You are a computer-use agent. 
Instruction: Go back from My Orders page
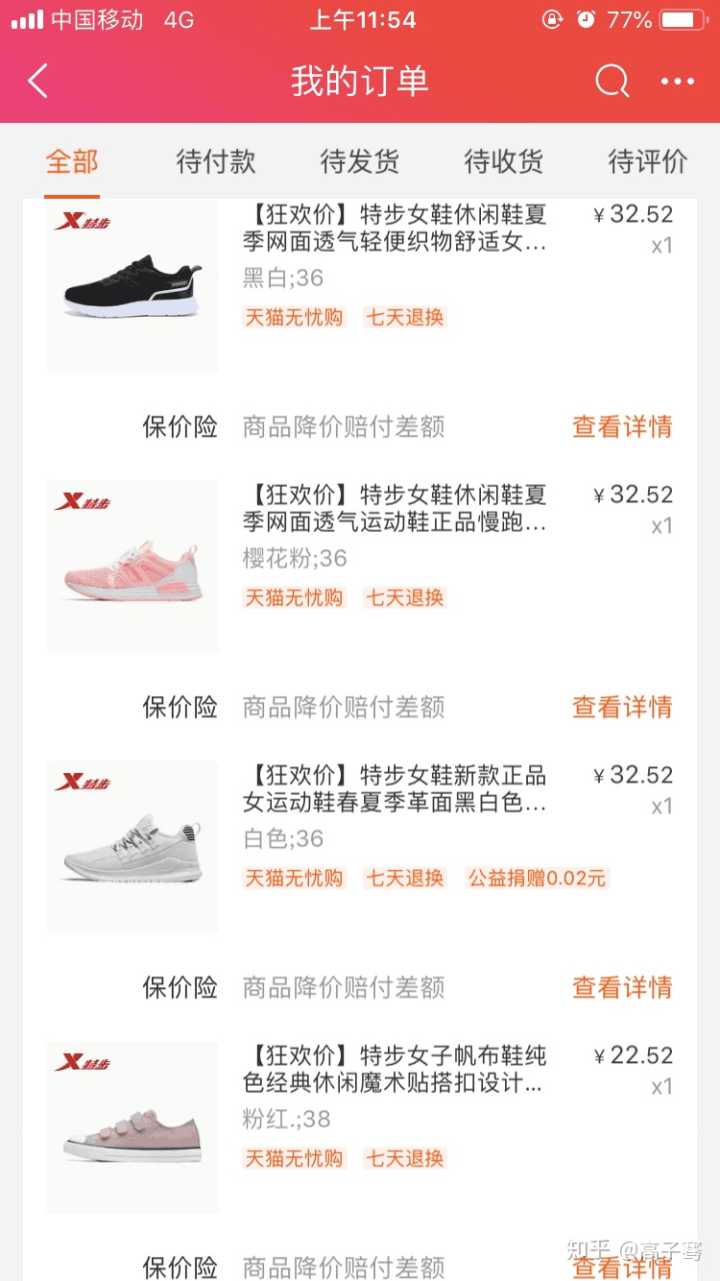click(38, 82)
